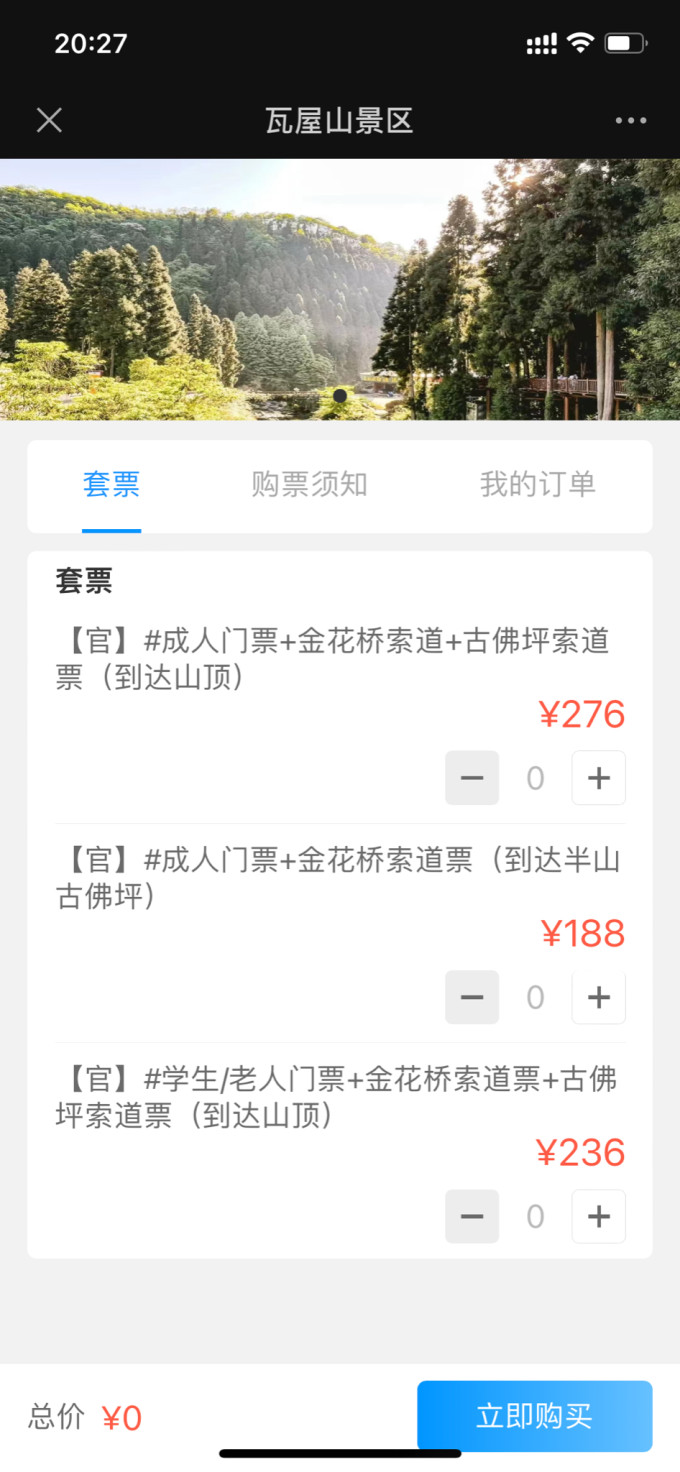Reduce quantity of the ¥188 ticket
Screen dimensions: 680x1472
[472, 997]
